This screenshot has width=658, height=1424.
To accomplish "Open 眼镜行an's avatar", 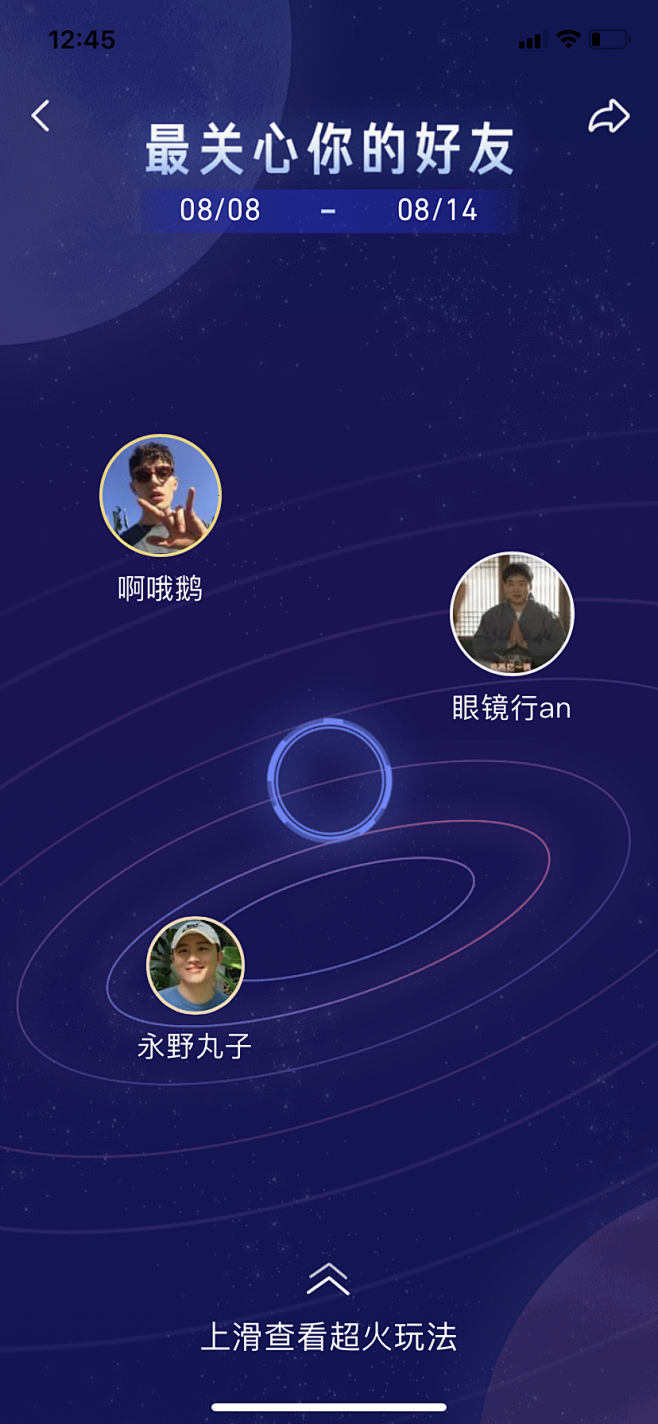I will pyautogui.click(x=512, y=613).
